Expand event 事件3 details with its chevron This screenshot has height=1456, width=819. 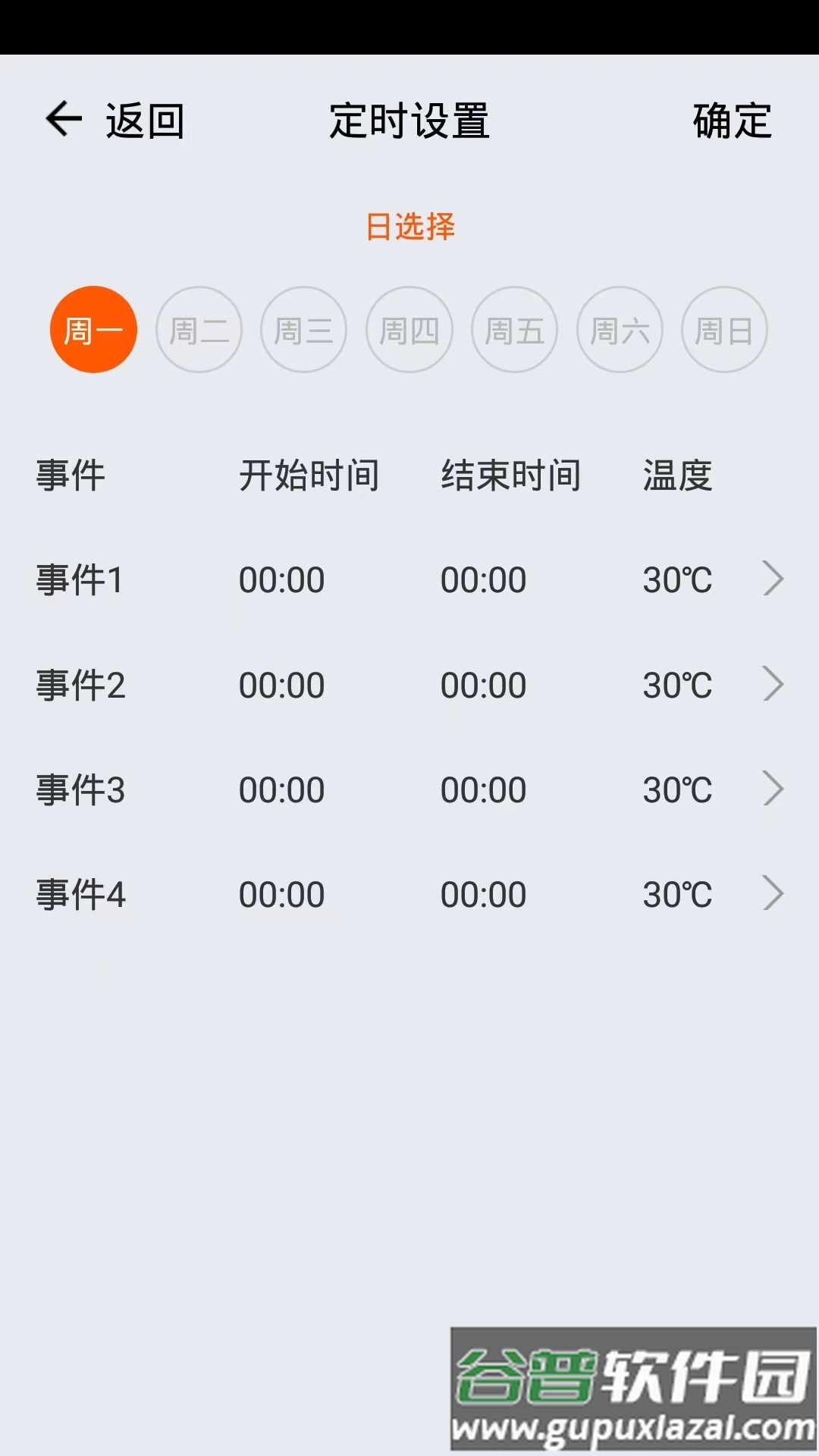[773, 789]
